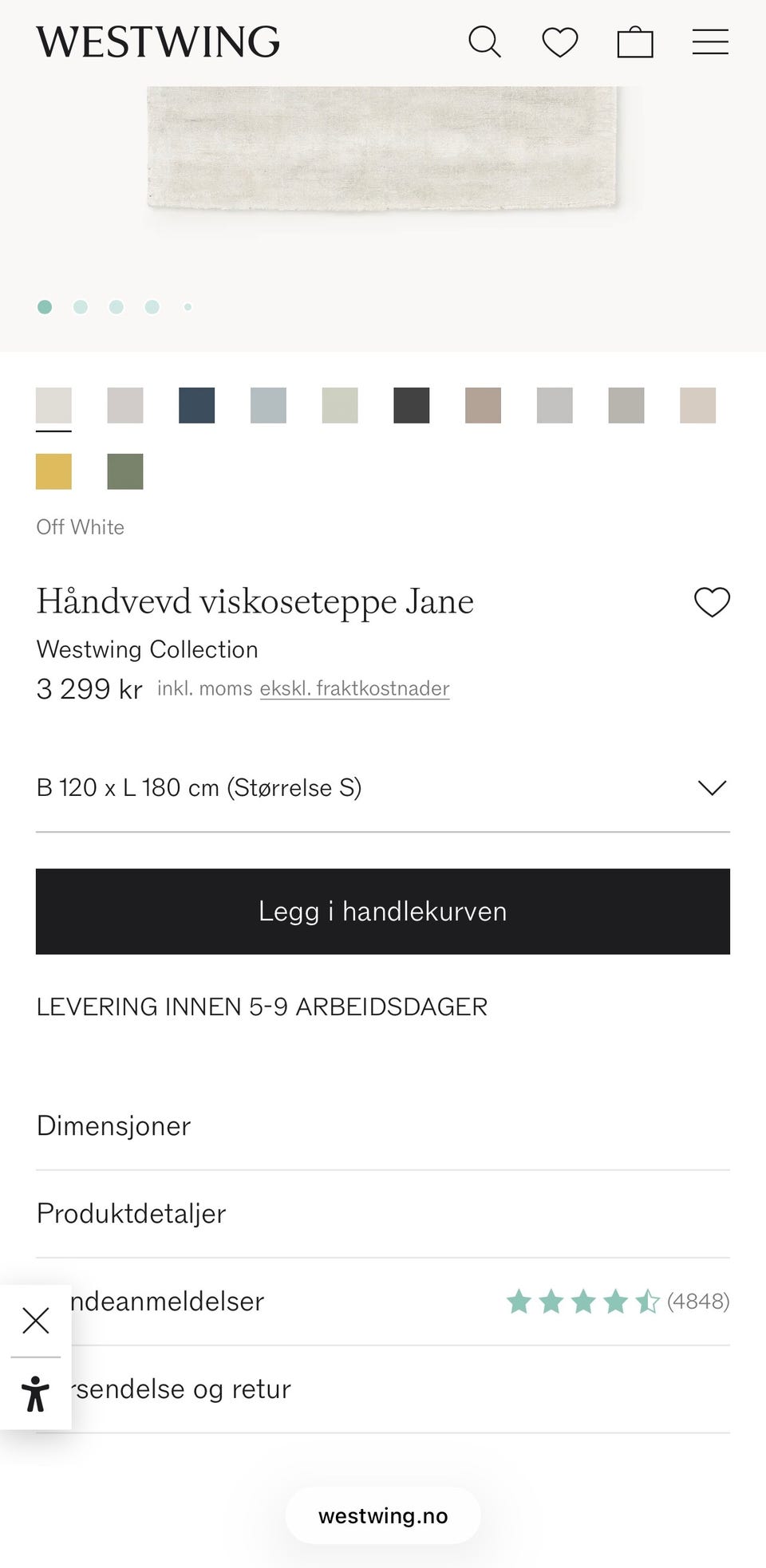The image size is (766, 1568).
Task: Select the mustard yellow color option
Action: click(53, 471)
